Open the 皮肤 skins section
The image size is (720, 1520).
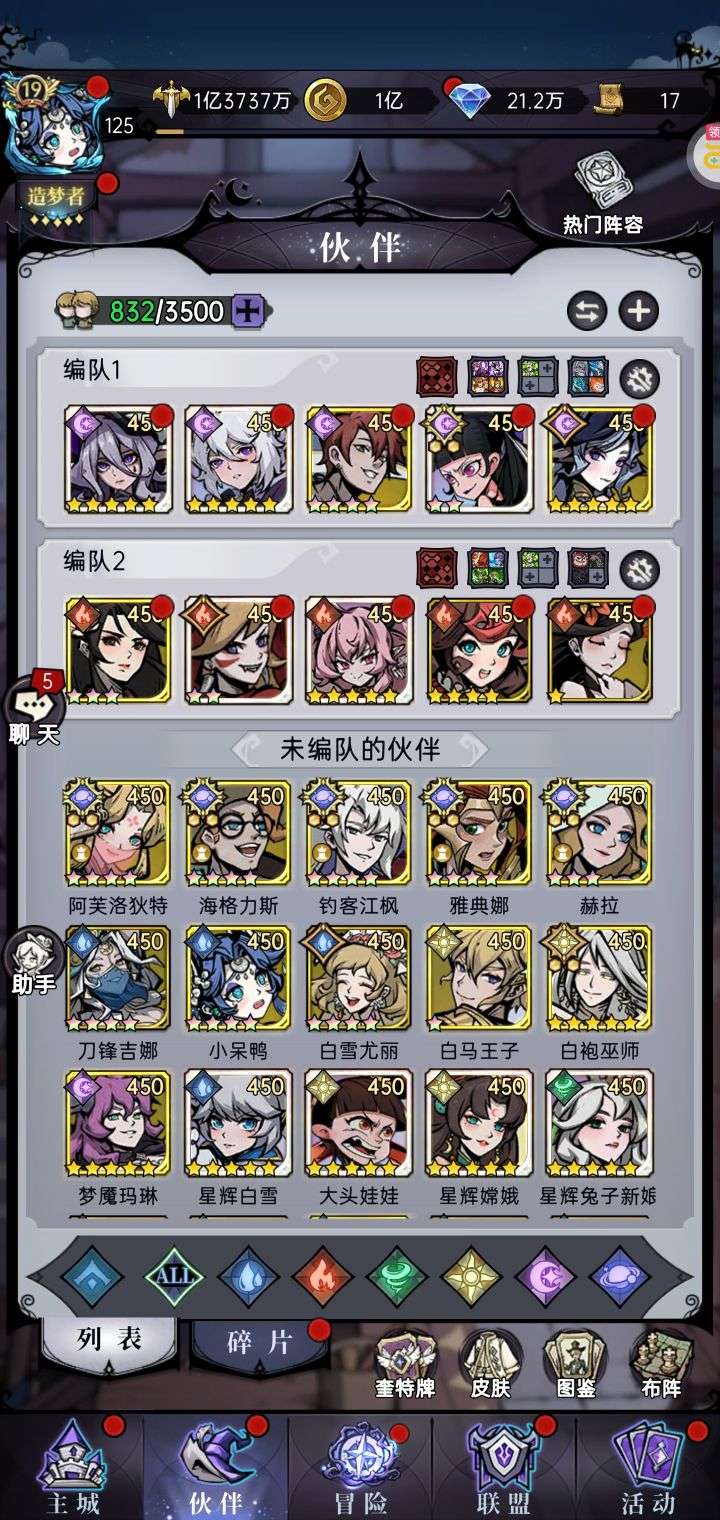click(490, 1363)
